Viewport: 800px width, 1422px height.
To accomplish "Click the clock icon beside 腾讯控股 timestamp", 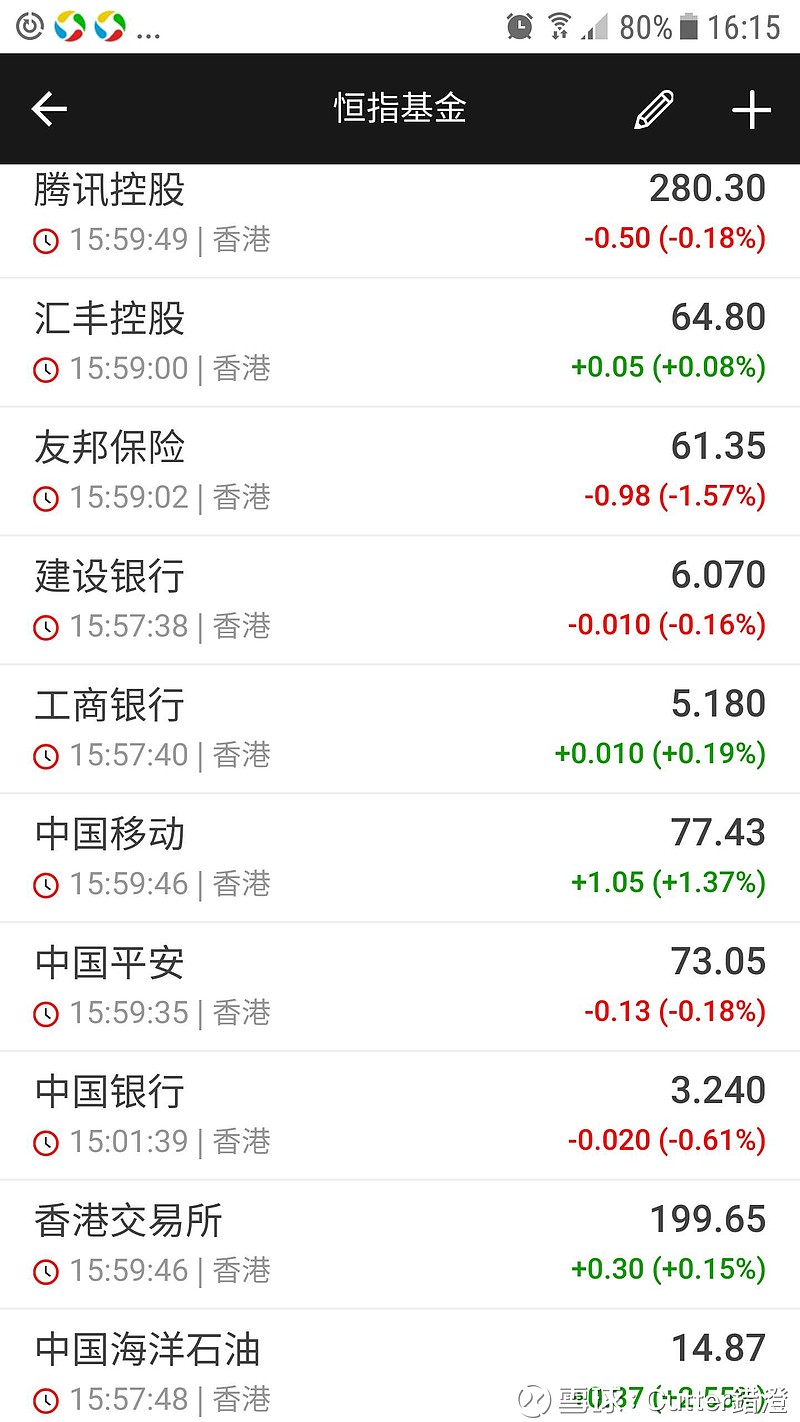I will click(44, 241).
